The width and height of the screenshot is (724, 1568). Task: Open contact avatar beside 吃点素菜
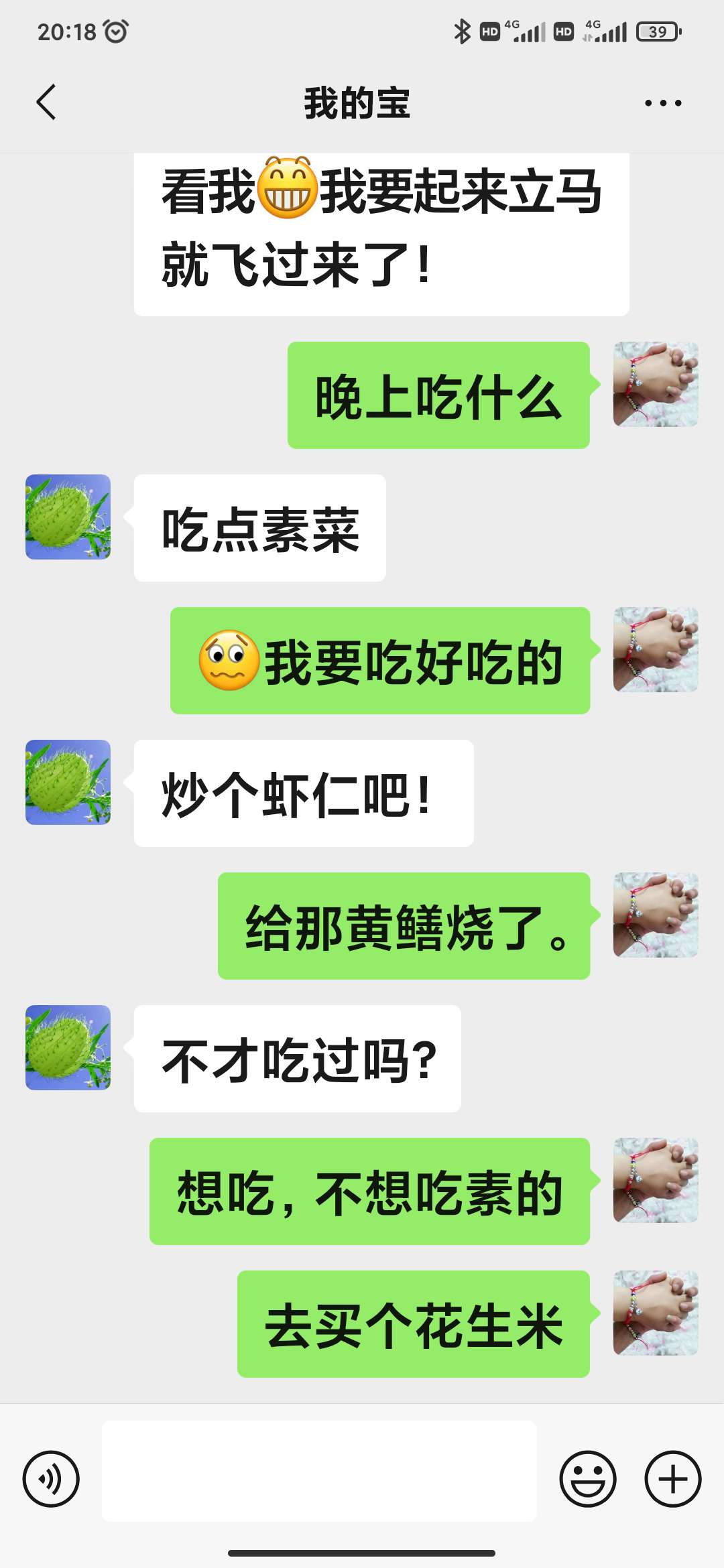click(x=68, y=517)
